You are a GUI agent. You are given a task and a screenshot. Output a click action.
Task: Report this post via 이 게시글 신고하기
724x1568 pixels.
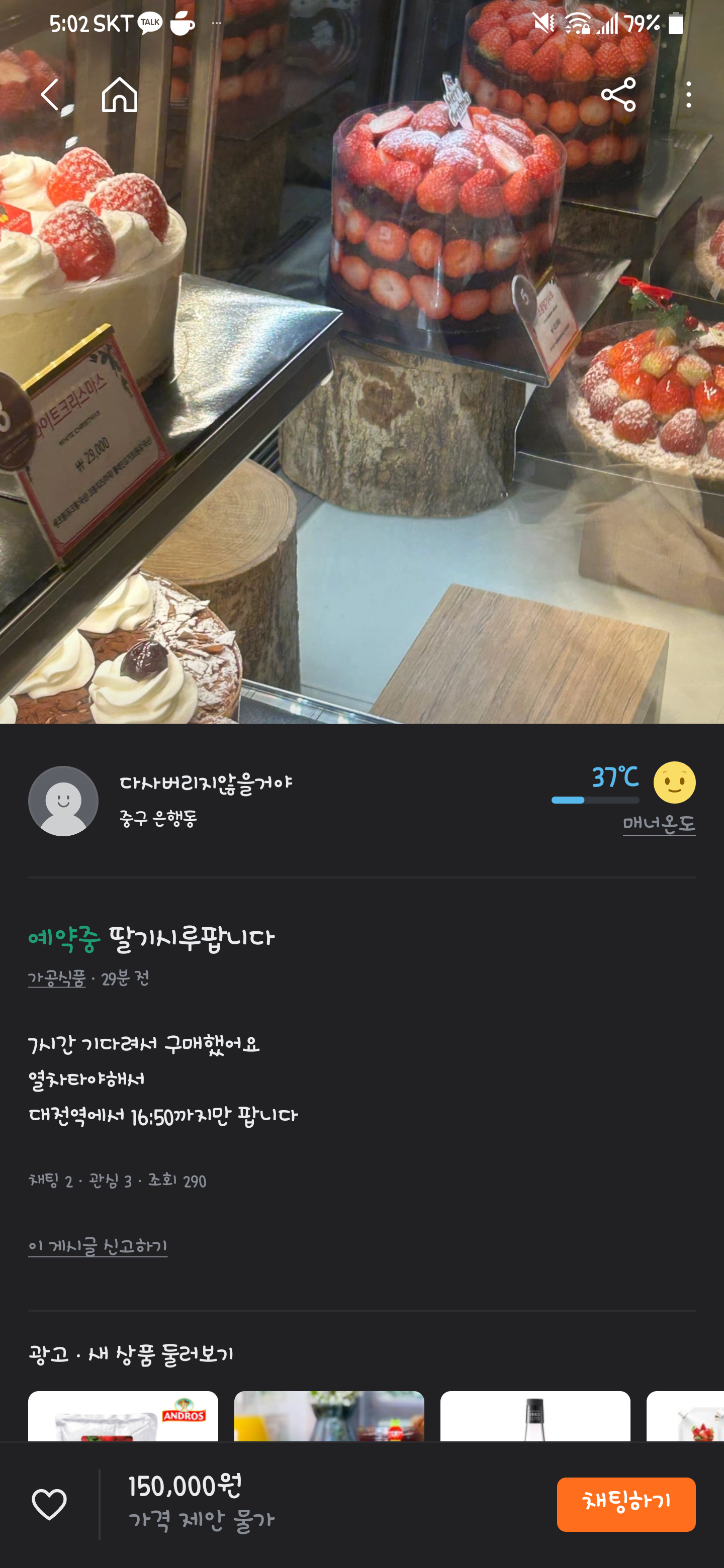pos(98,1246)
